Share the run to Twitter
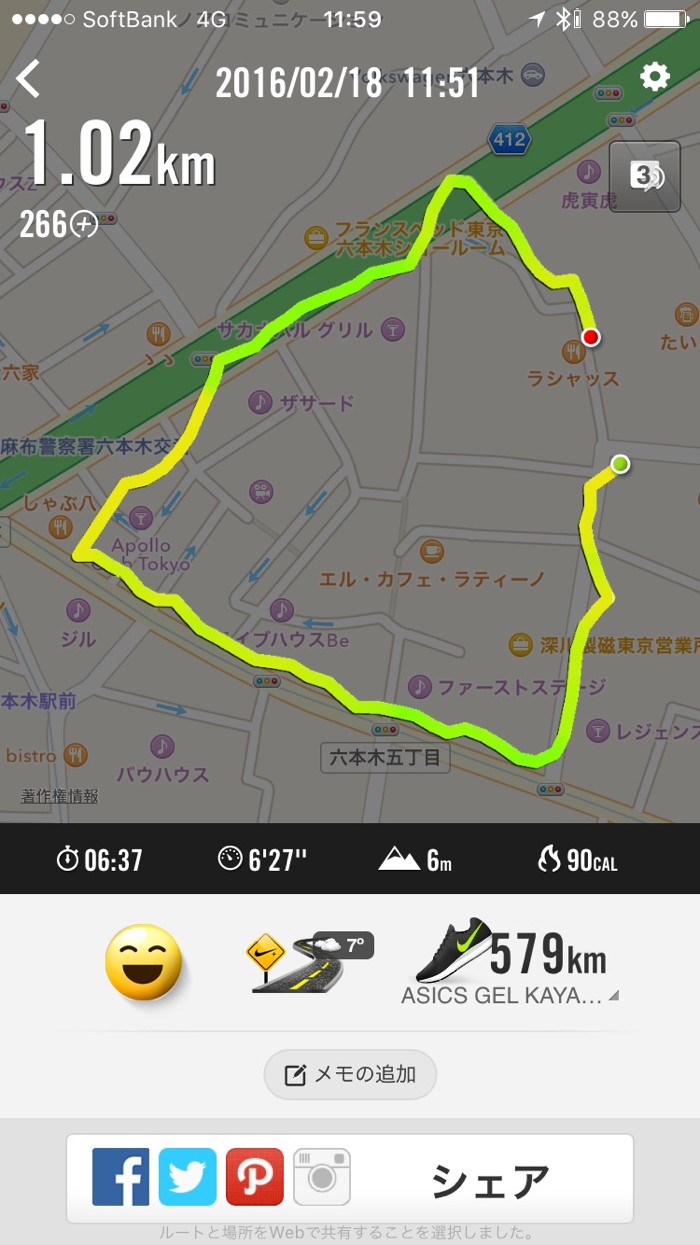The image size is (700, 1245). pyautogui.click(x=187, y=1177)
